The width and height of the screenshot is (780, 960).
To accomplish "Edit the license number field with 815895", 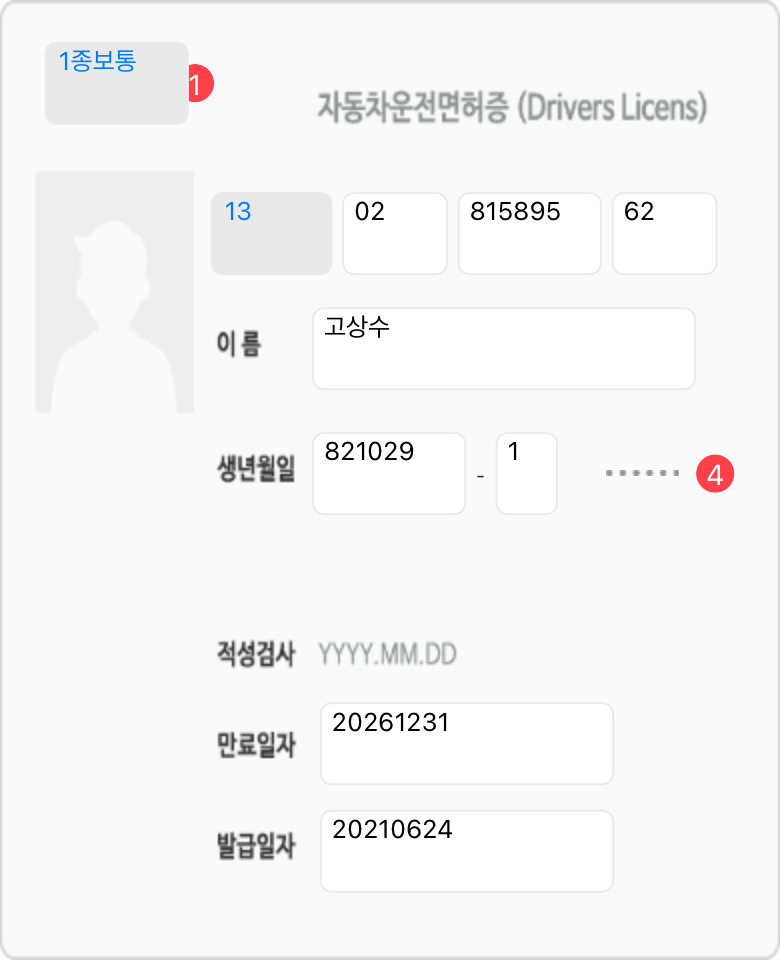I will (529, 233).
